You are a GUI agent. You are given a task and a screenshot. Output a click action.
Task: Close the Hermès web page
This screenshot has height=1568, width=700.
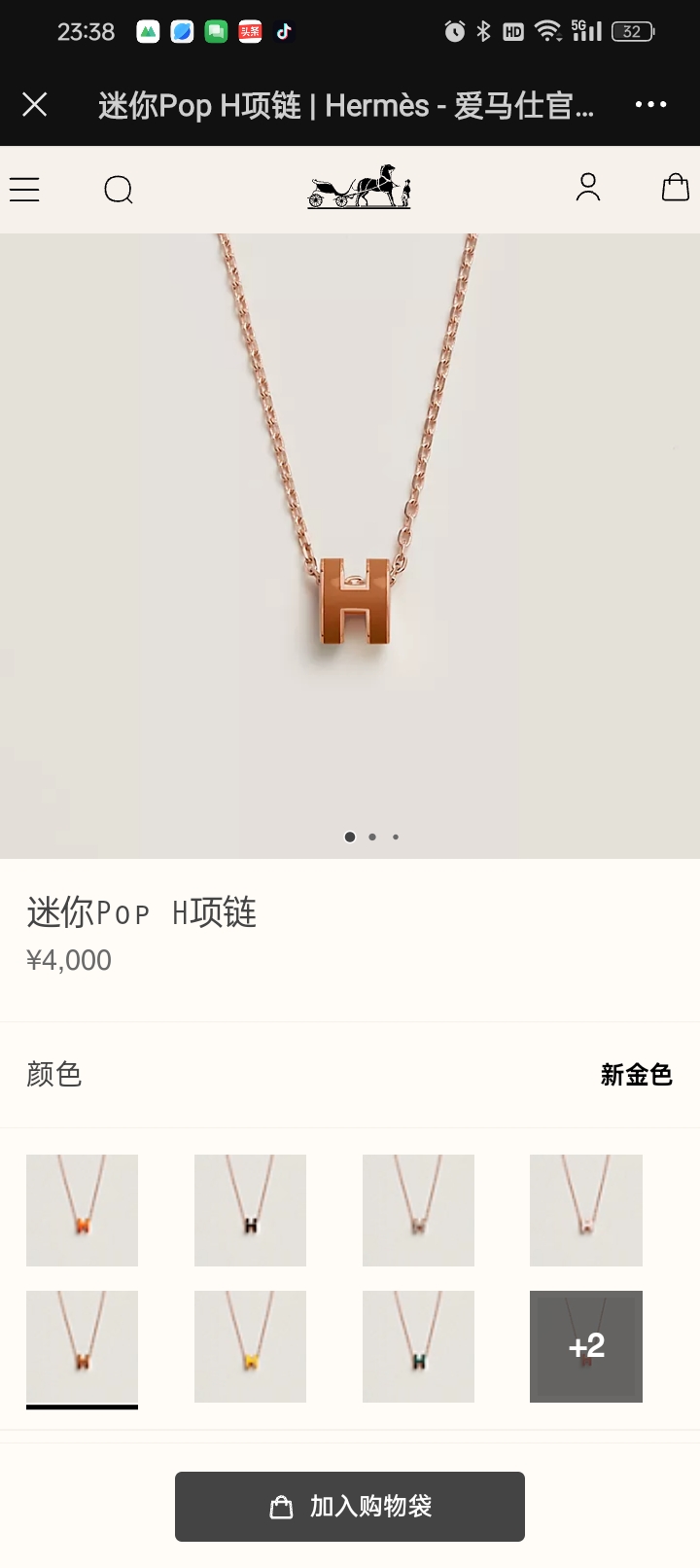(x=35, y=104)
